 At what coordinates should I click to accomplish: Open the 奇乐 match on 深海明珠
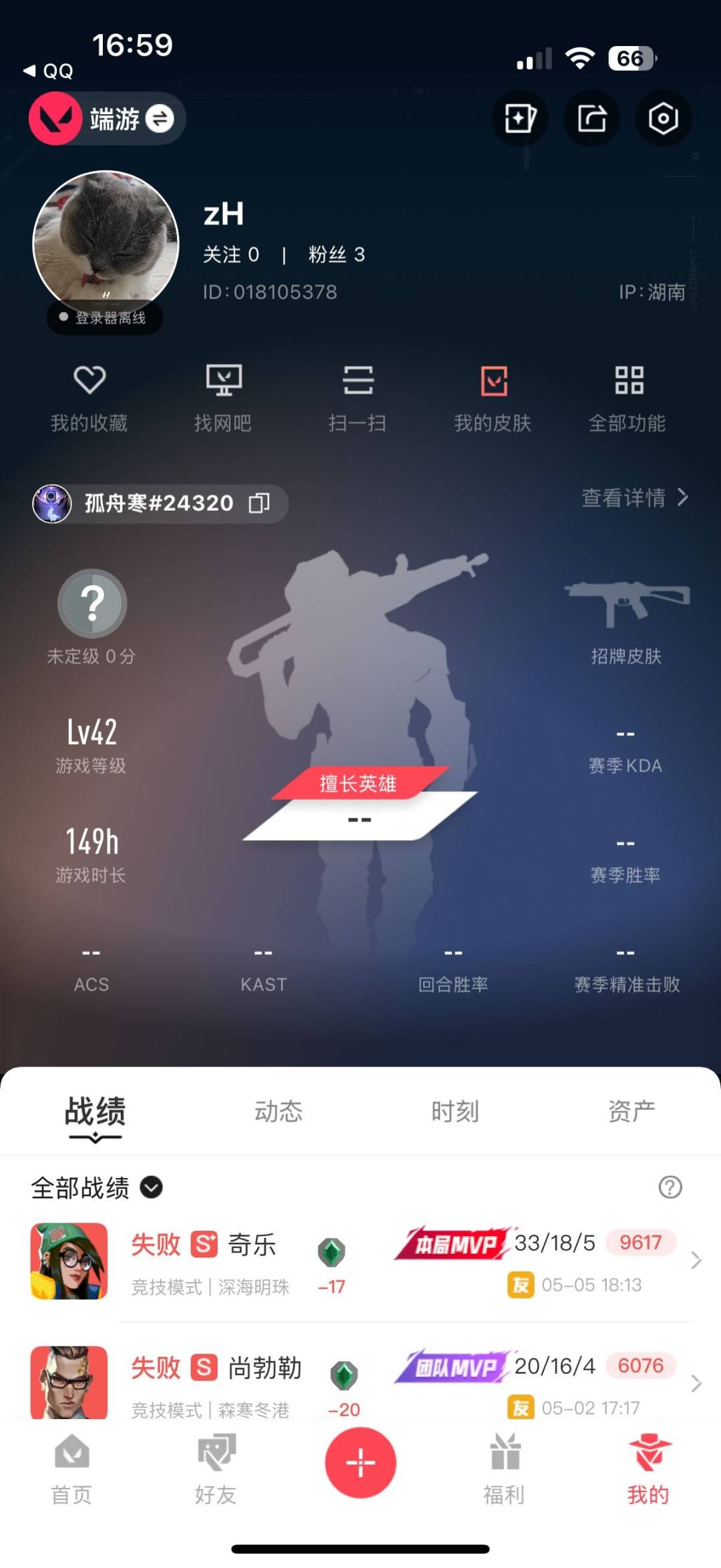click(x=360, y=1261)
